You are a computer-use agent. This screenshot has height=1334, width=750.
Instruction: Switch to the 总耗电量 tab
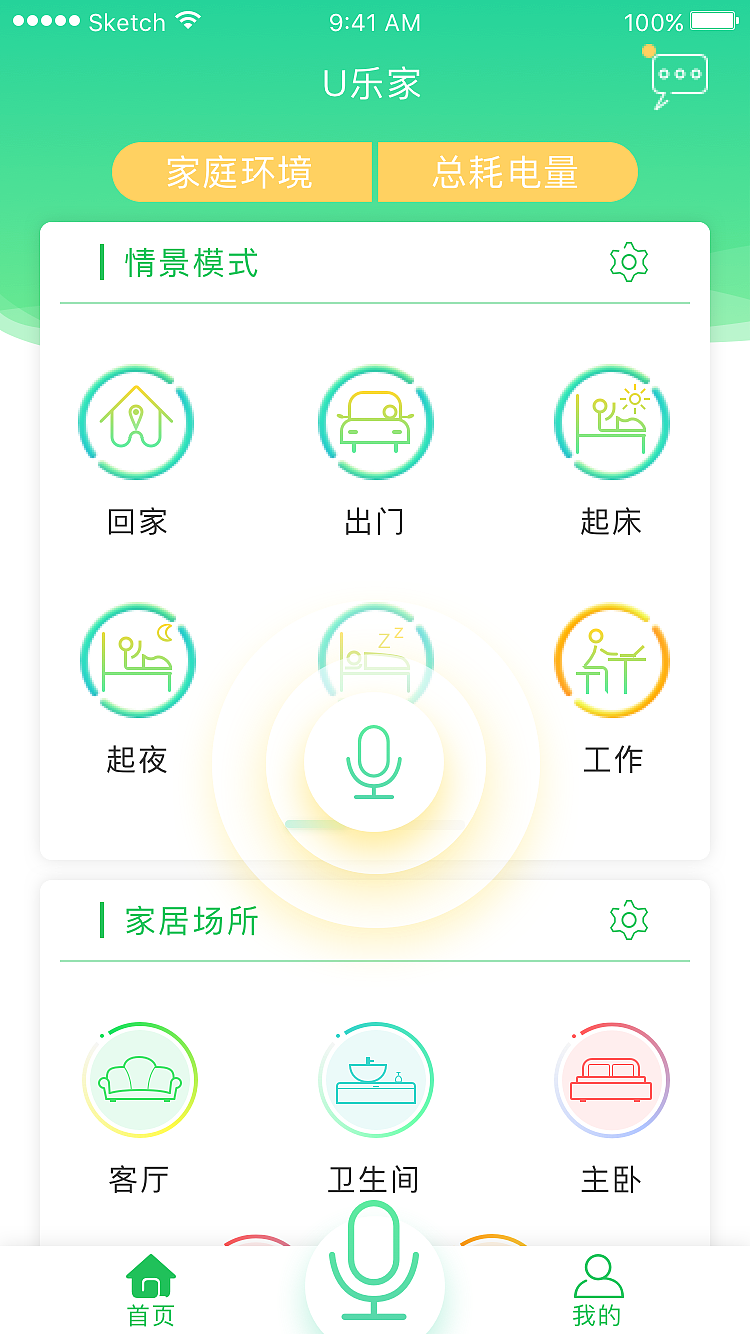point(506,171)
